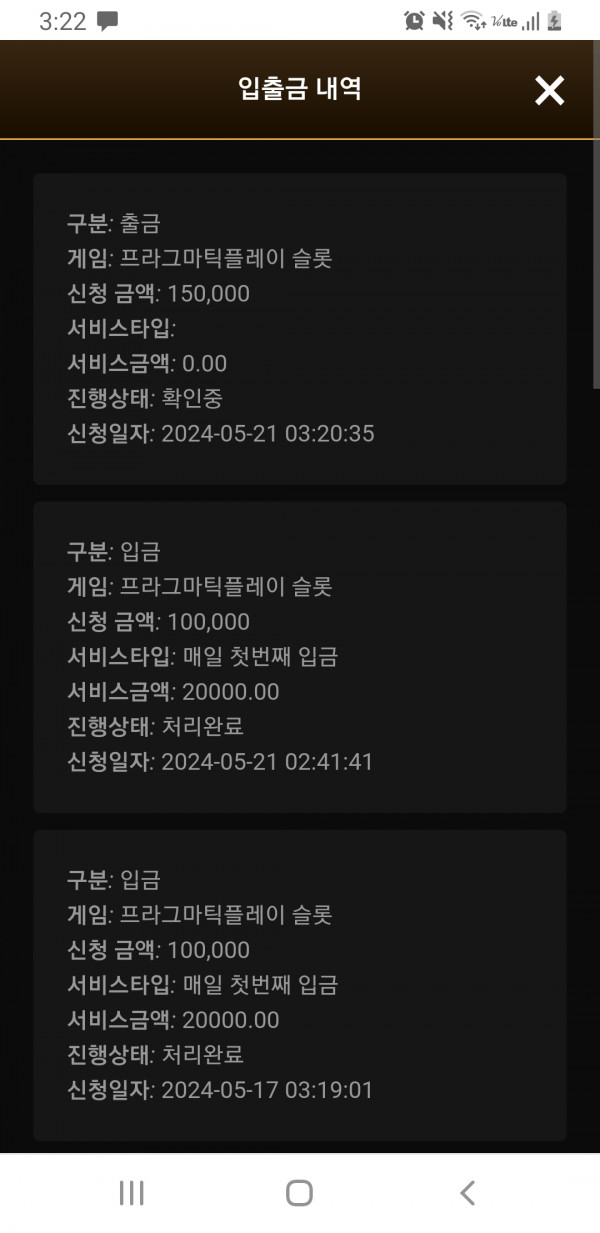Close the 입출금 내역 screen
Image resolution: width=600 pixels, height=1233 pixels.
tap(549, 90)
